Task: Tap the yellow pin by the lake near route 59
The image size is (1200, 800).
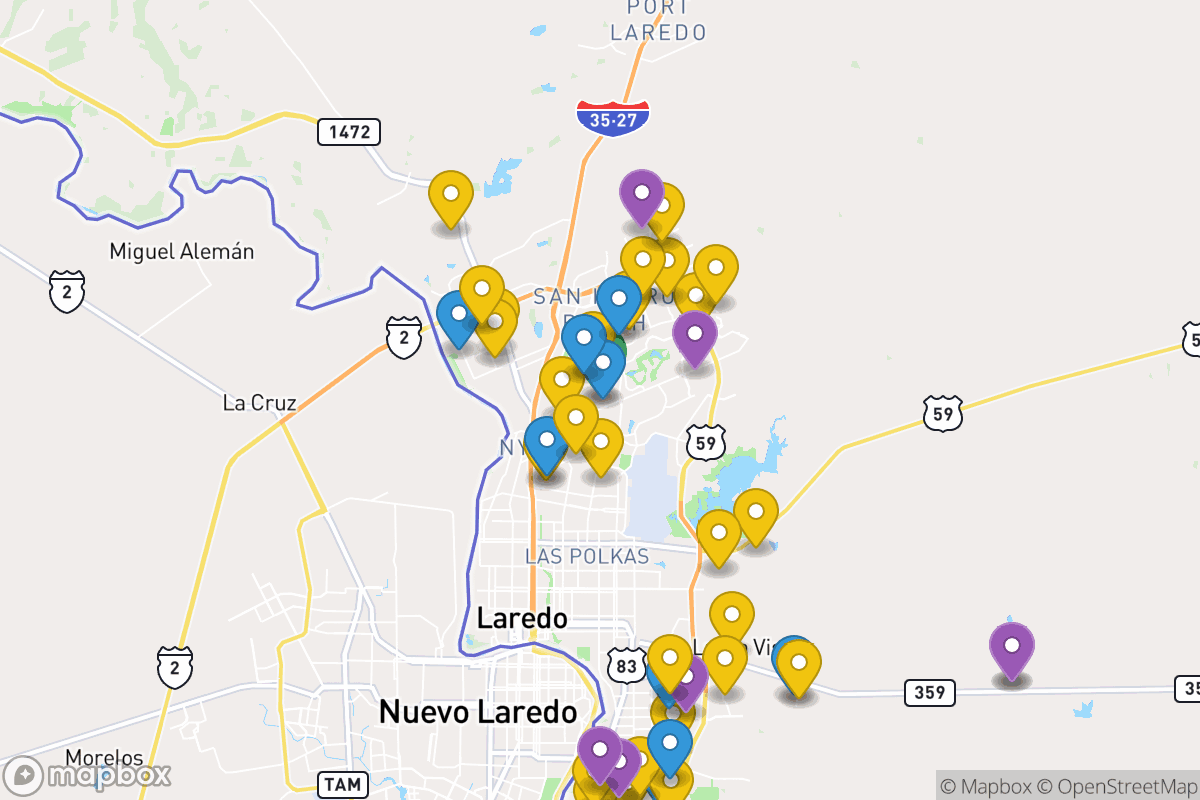Action: point(756,514)
